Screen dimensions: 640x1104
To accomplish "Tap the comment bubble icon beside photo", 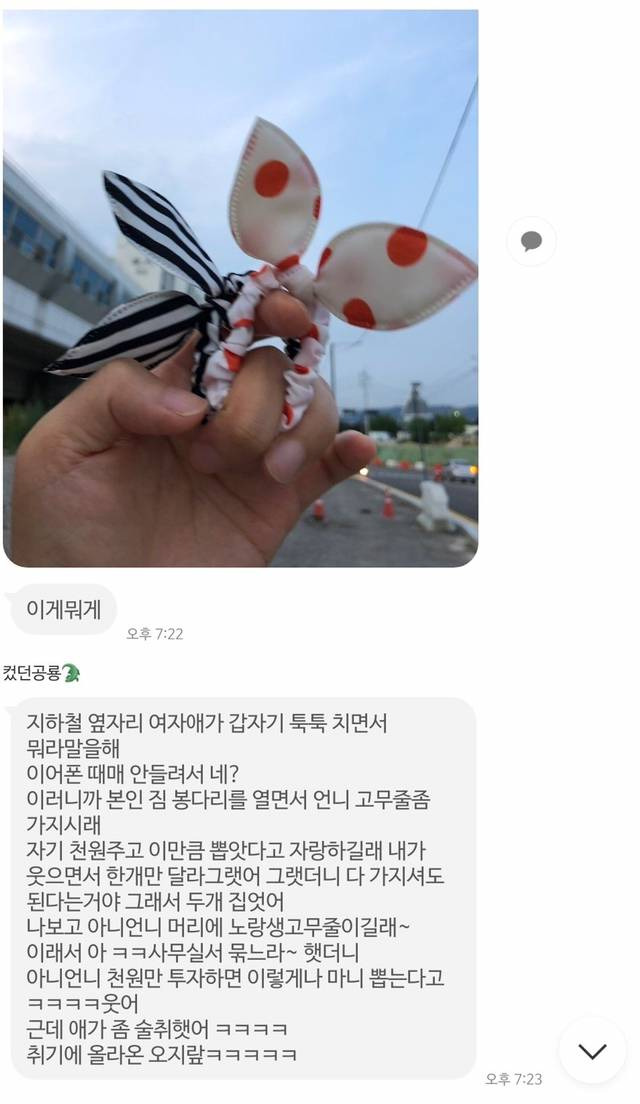I will tap(532, 242).
